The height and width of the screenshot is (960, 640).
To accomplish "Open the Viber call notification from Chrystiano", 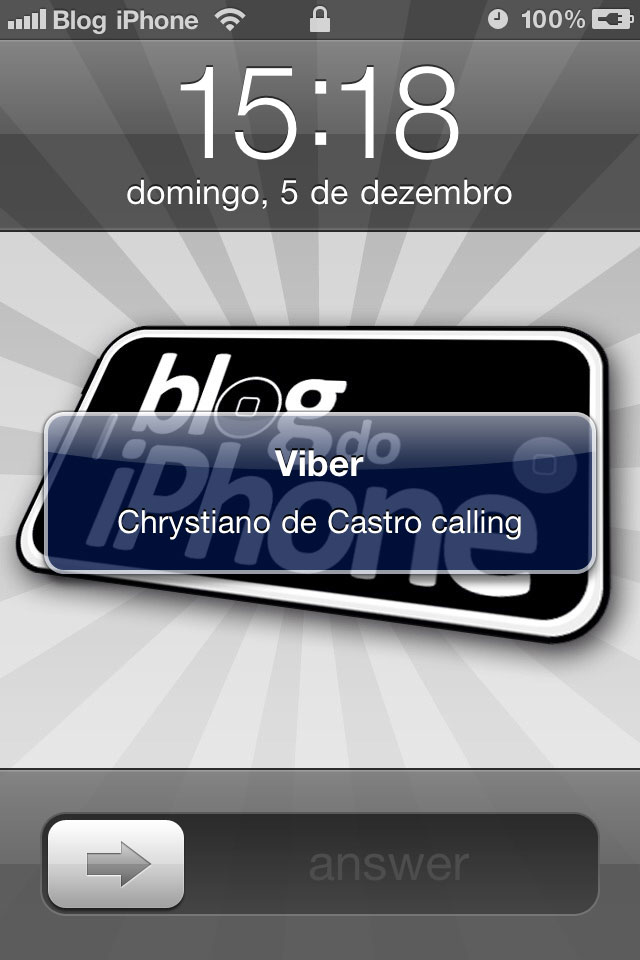I will [x=320, y=492].
